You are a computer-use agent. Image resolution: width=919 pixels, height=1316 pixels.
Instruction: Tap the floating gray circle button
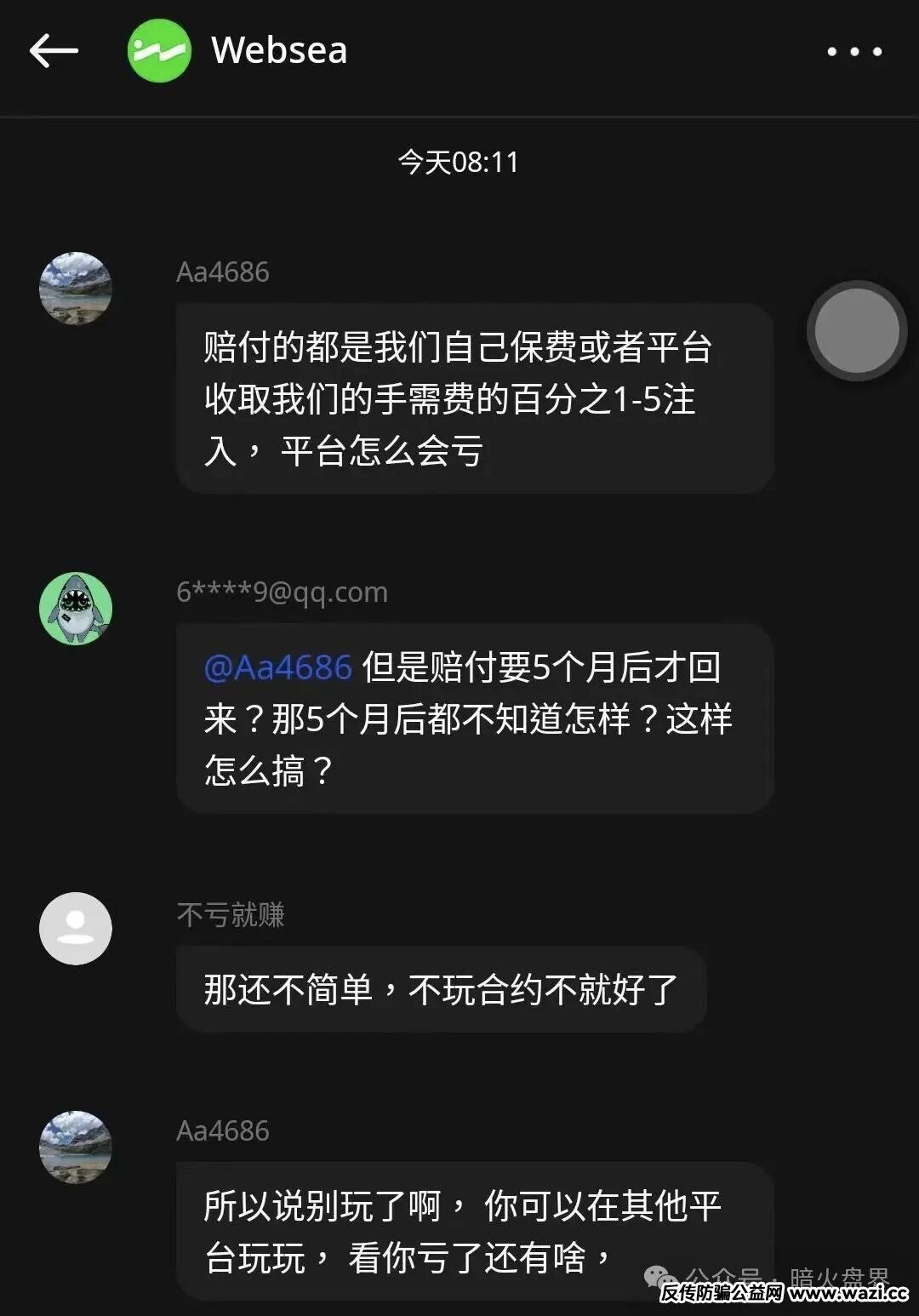click(856, 330)
